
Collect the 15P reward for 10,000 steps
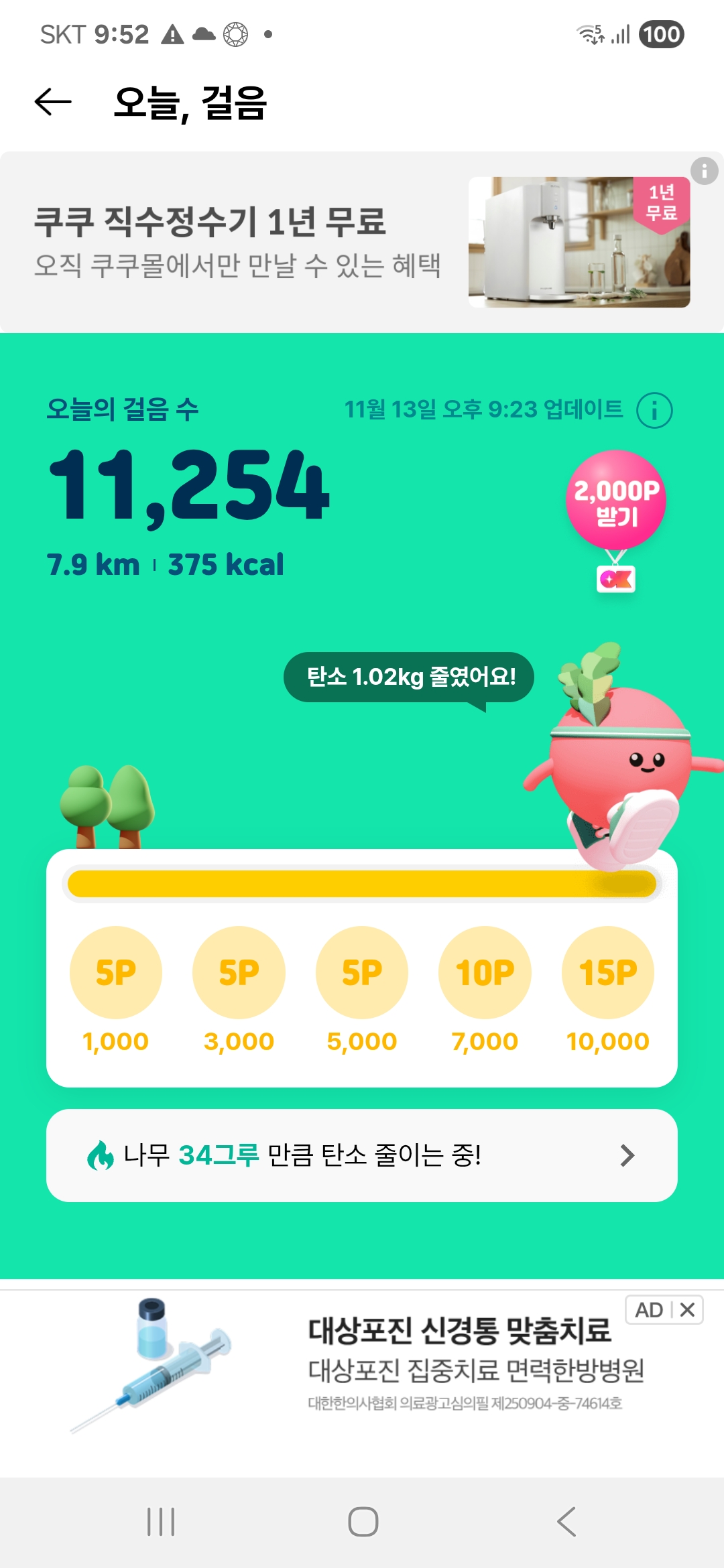608,972
